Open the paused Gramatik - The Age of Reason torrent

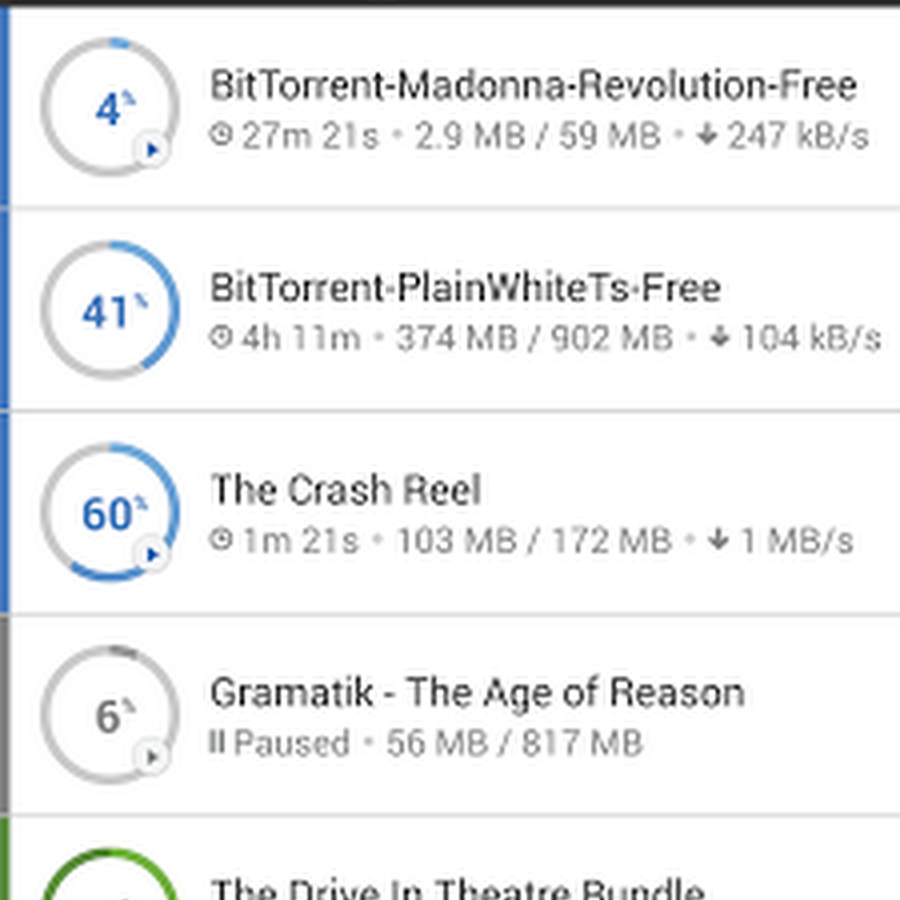pyautogui.click(x=477, y=693)
